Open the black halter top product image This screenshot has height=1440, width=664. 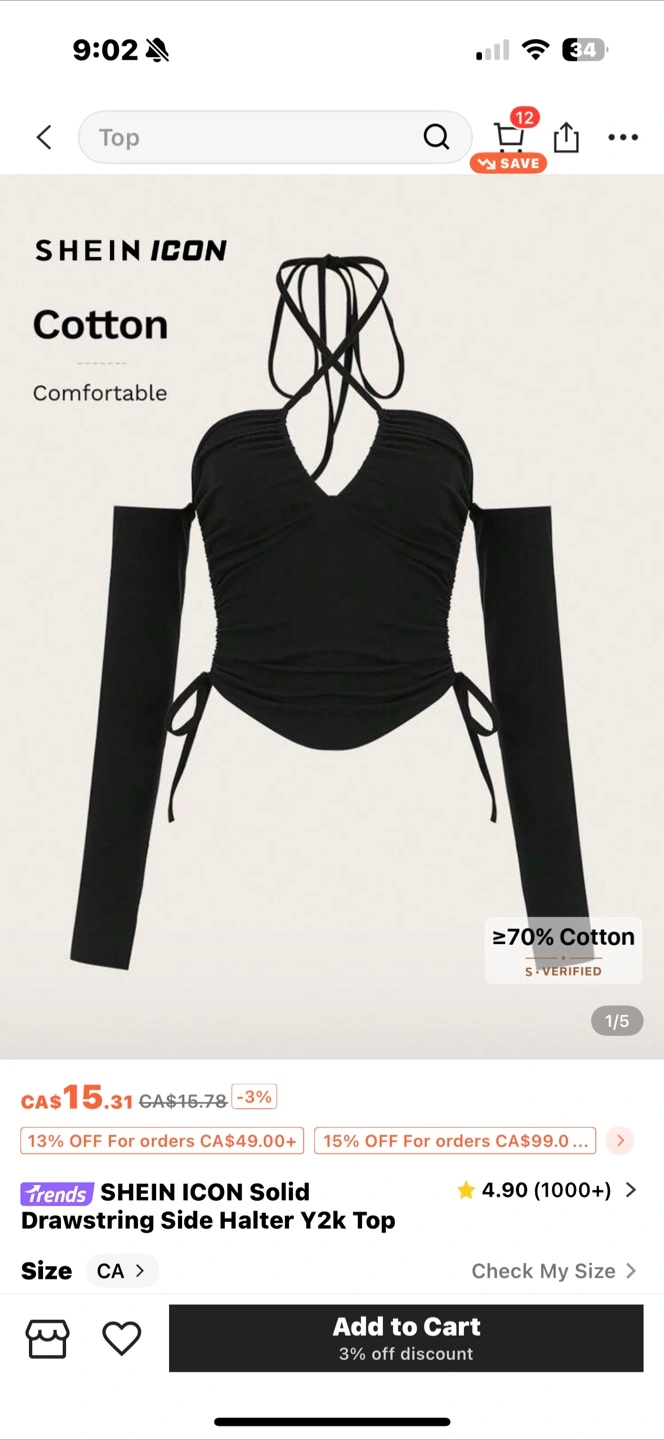tap(332, 617)
